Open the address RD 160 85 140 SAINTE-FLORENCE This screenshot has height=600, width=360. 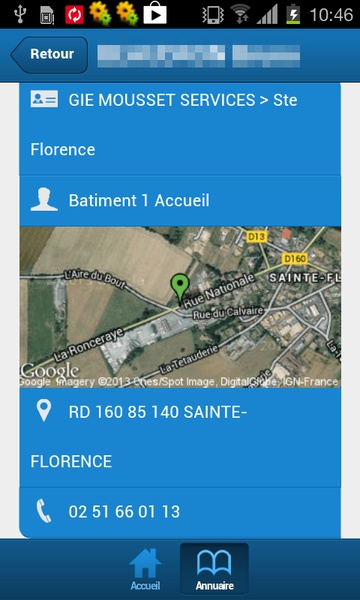(x=180, y=437)
